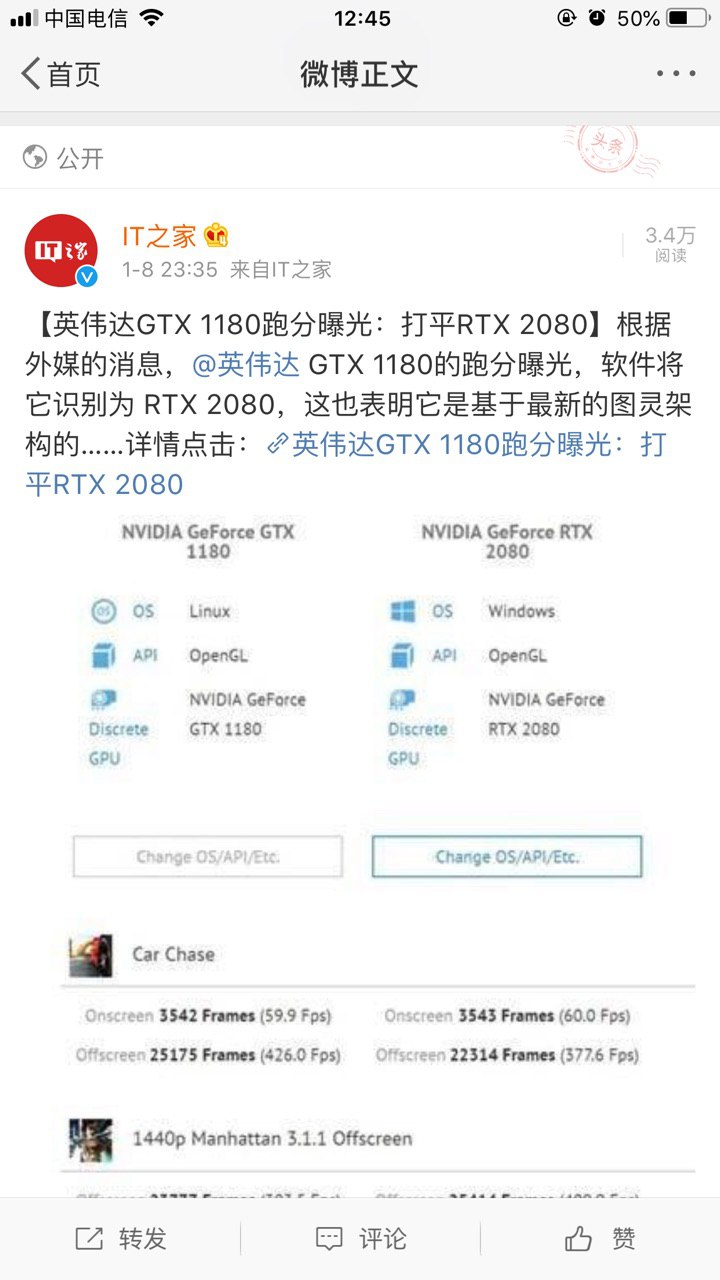The image size is (720, 1280).
Task: Open IT之家 profile avatar
Action: click(61, 251)
